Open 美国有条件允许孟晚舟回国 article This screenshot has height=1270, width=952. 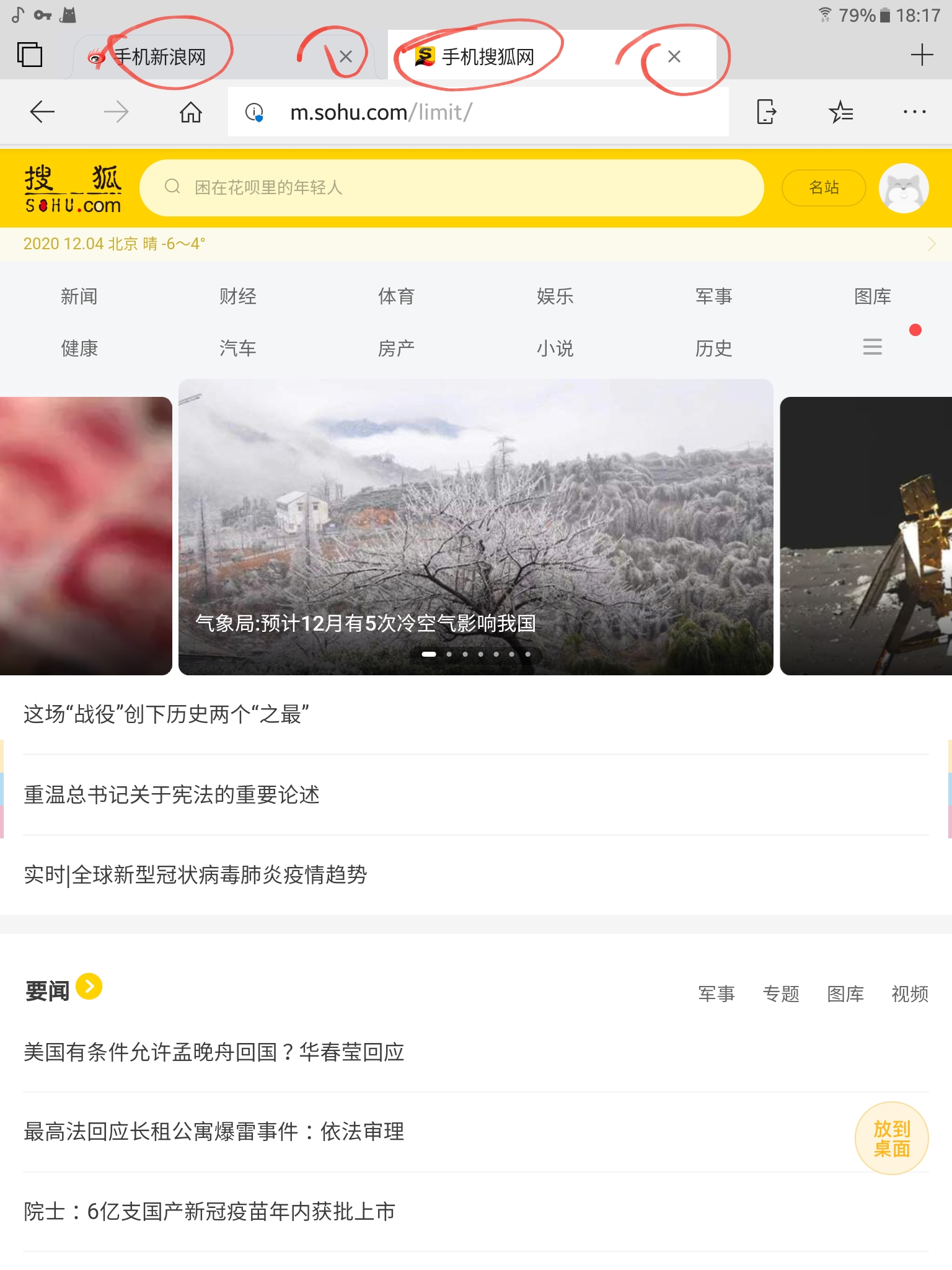click(x=214, y=1052)
